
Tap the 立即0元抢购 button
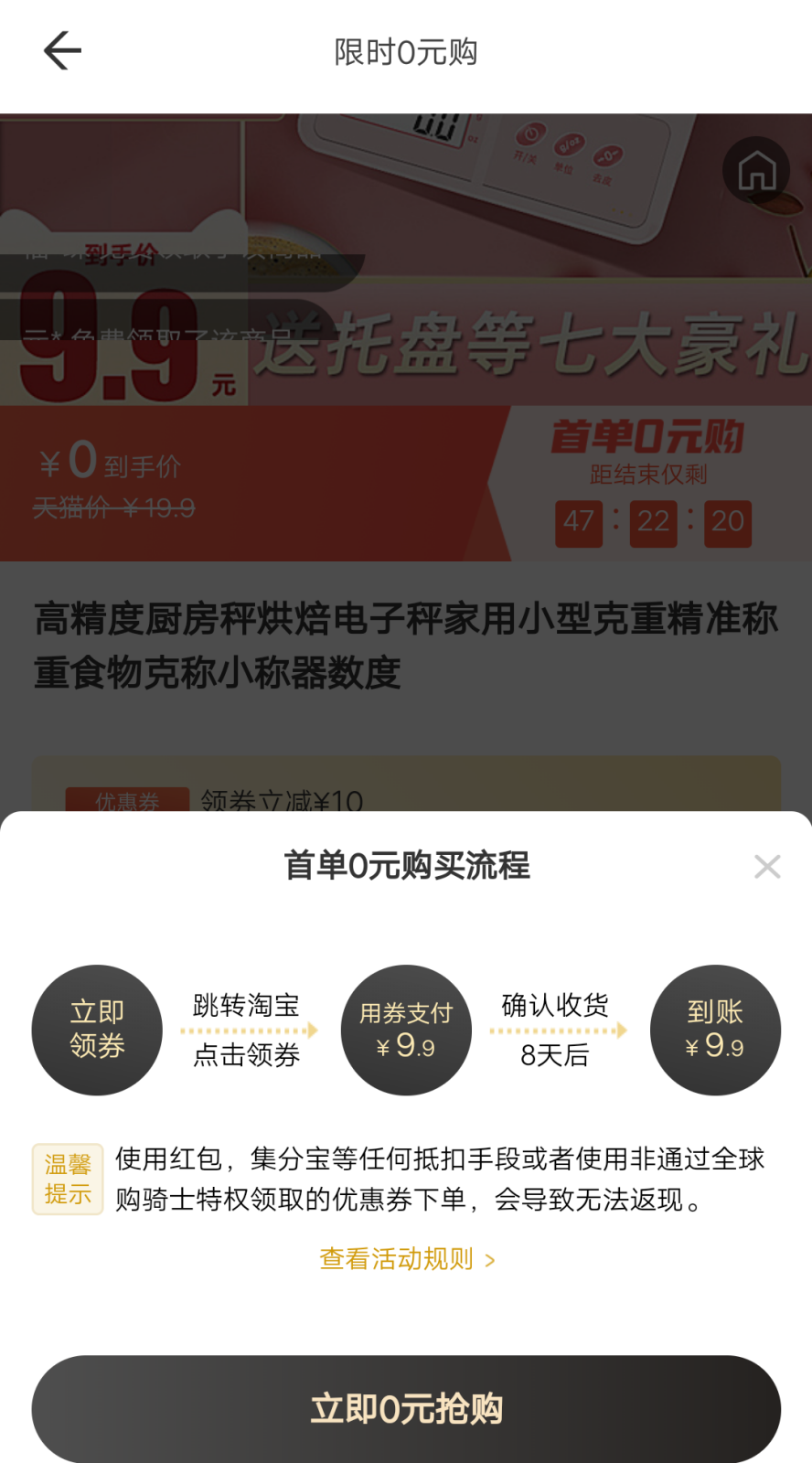click(x=406, y=1408)
